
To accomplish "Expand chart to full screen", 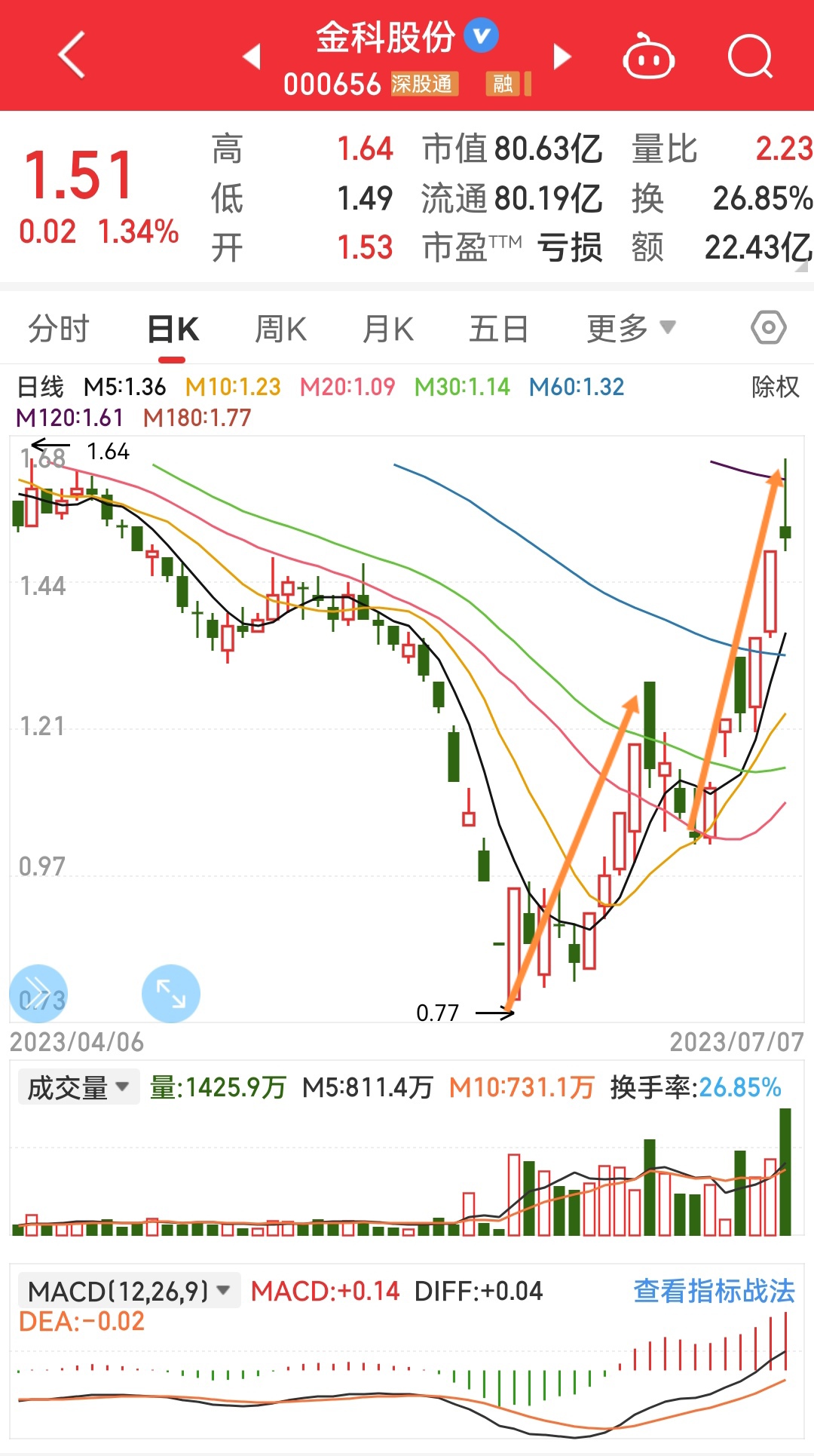I will point(171,994).
